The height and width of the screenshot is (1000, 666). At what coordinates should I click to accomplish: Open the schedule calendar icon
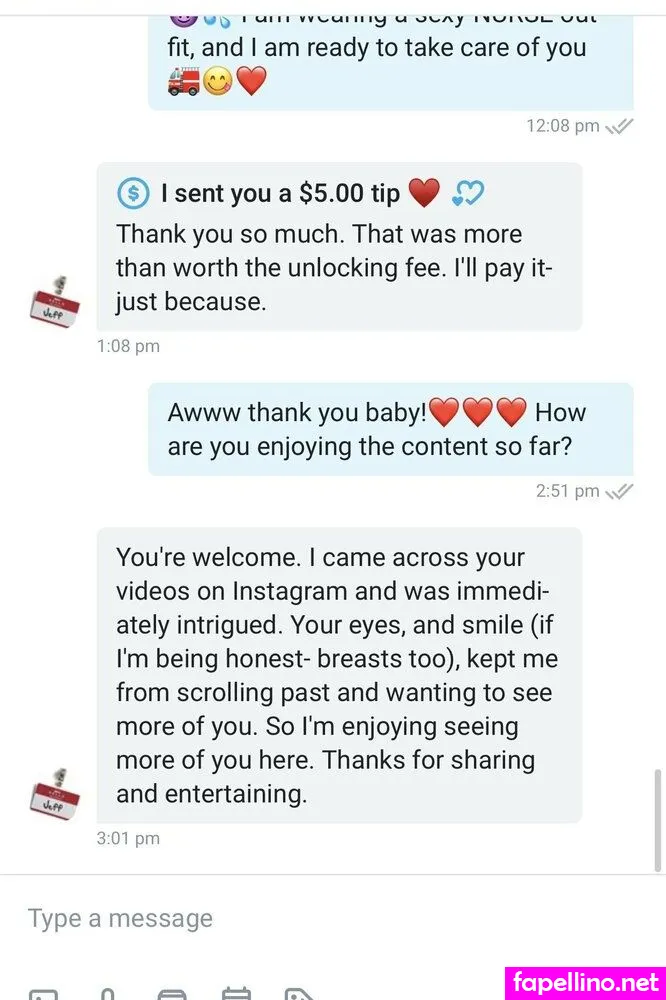pyautogui.click(x=236, y=994)
